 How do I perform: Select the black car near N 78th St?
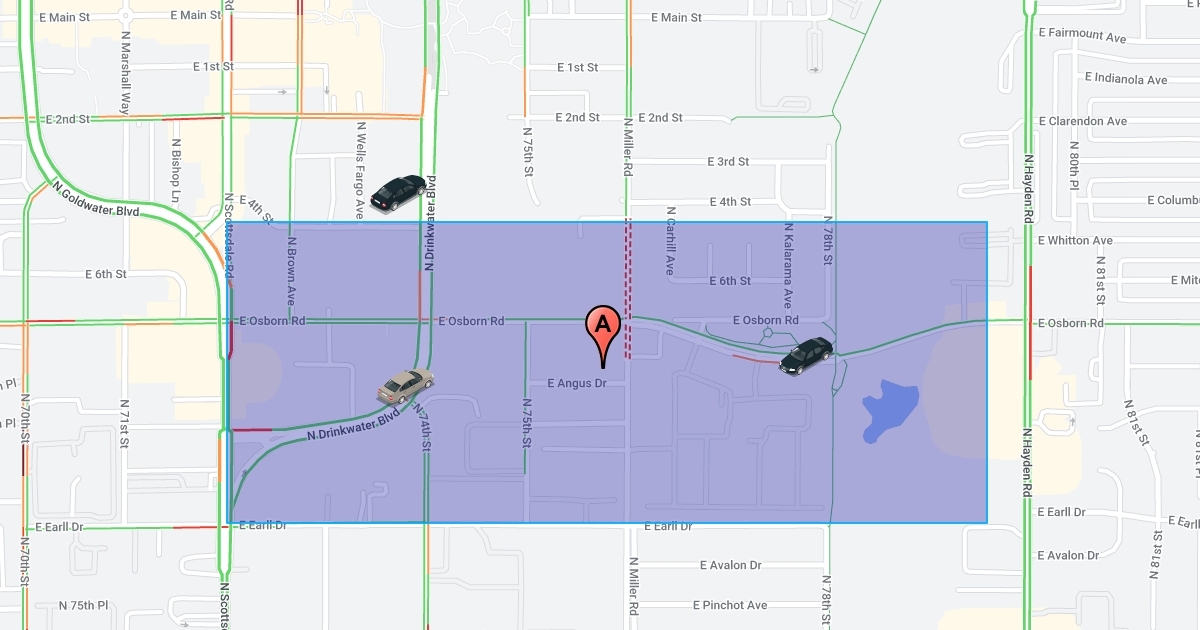806,356
